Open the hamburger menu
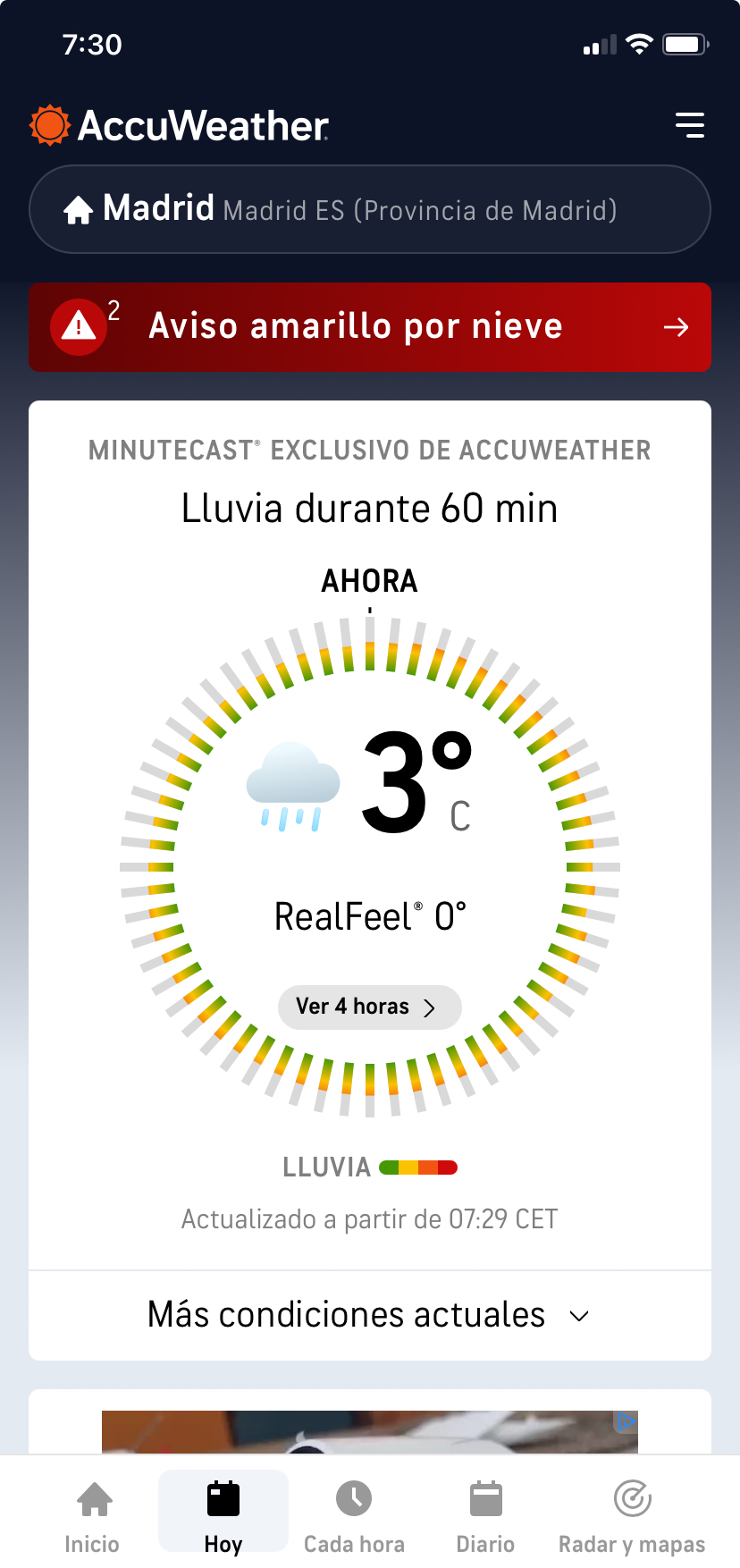 pyautogui.click(x=689, y=125)
